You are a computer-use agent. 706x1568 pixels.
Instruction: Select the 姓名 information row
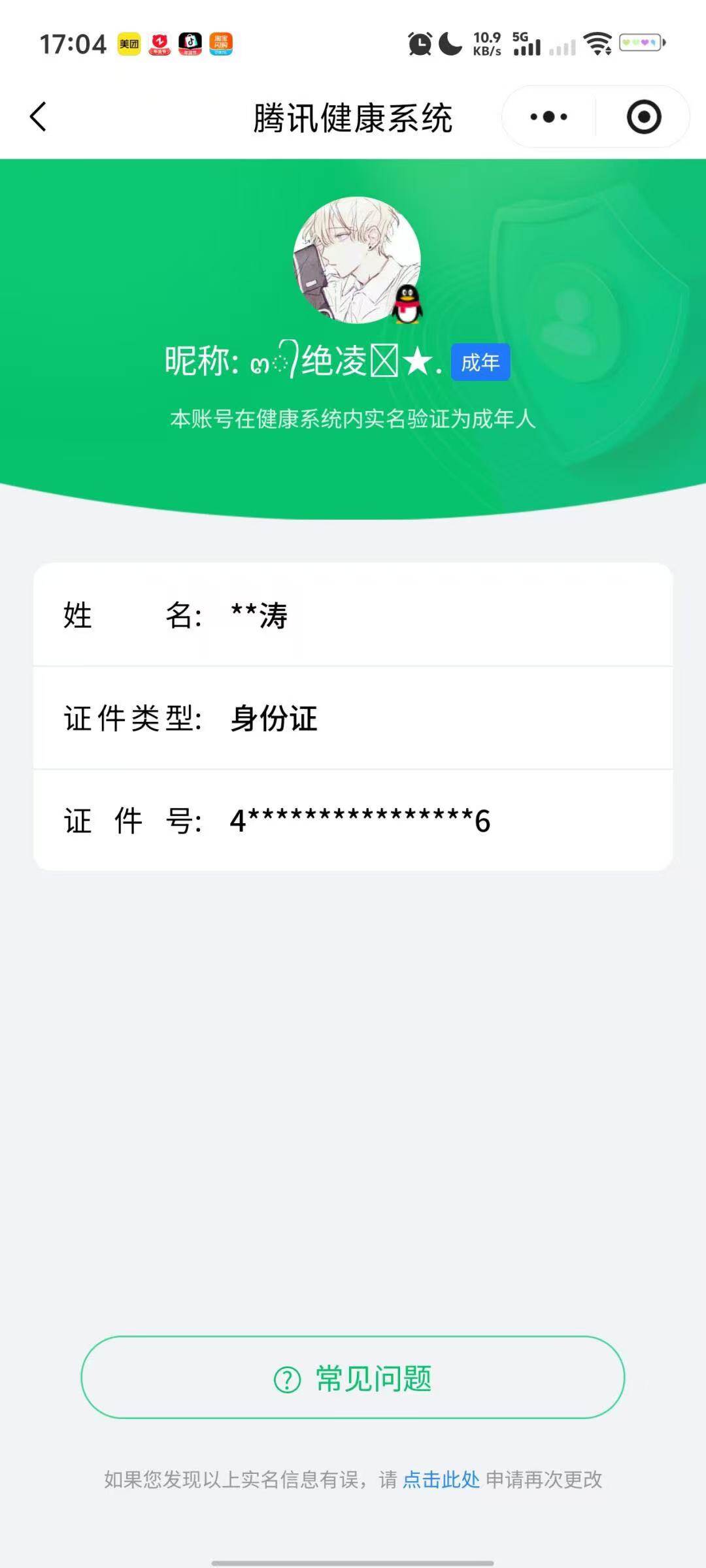pos(353,615)
